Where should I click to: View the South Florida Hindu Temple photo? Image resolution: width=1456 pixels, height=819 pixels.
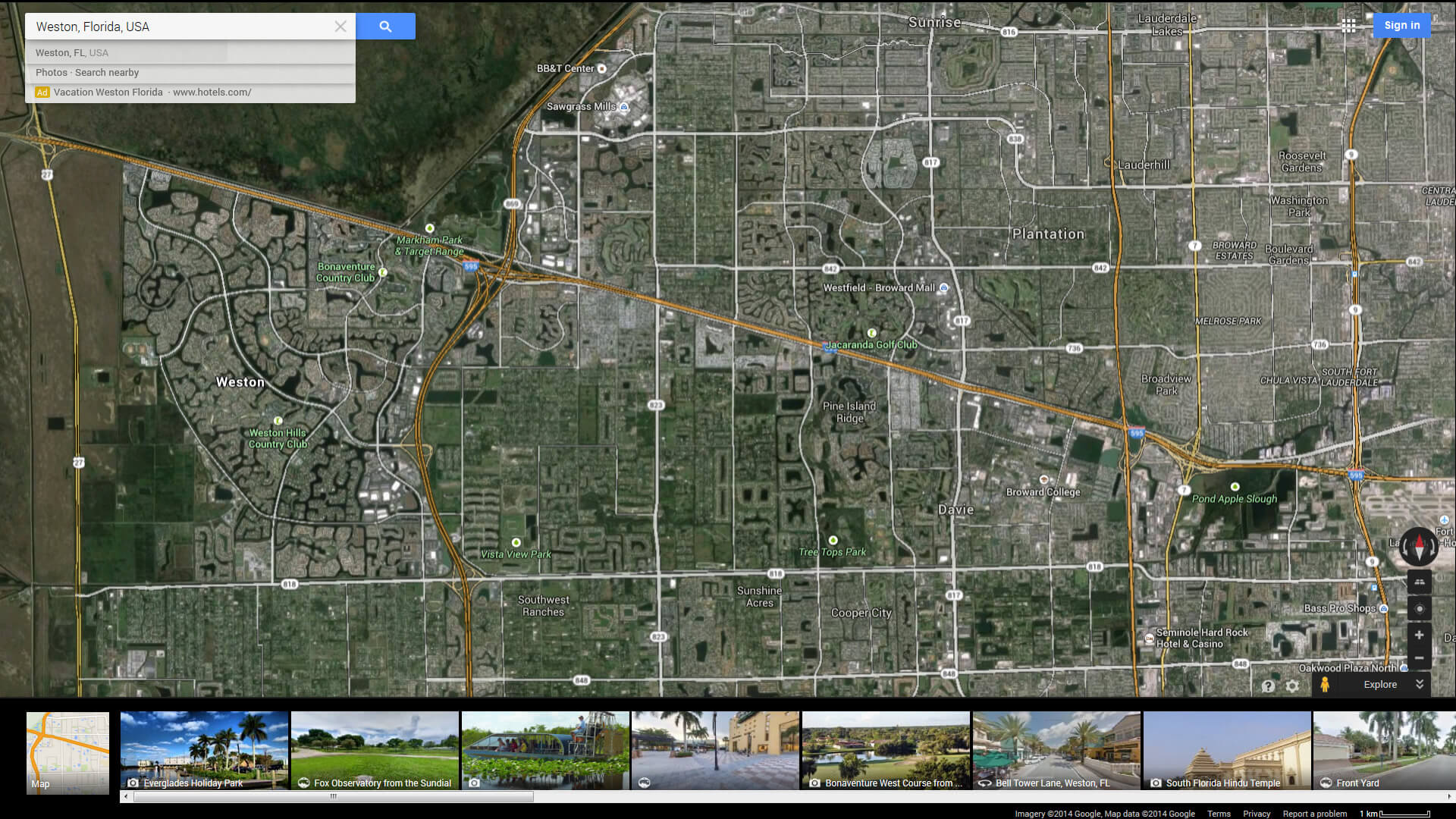[x=1226, y=750]
